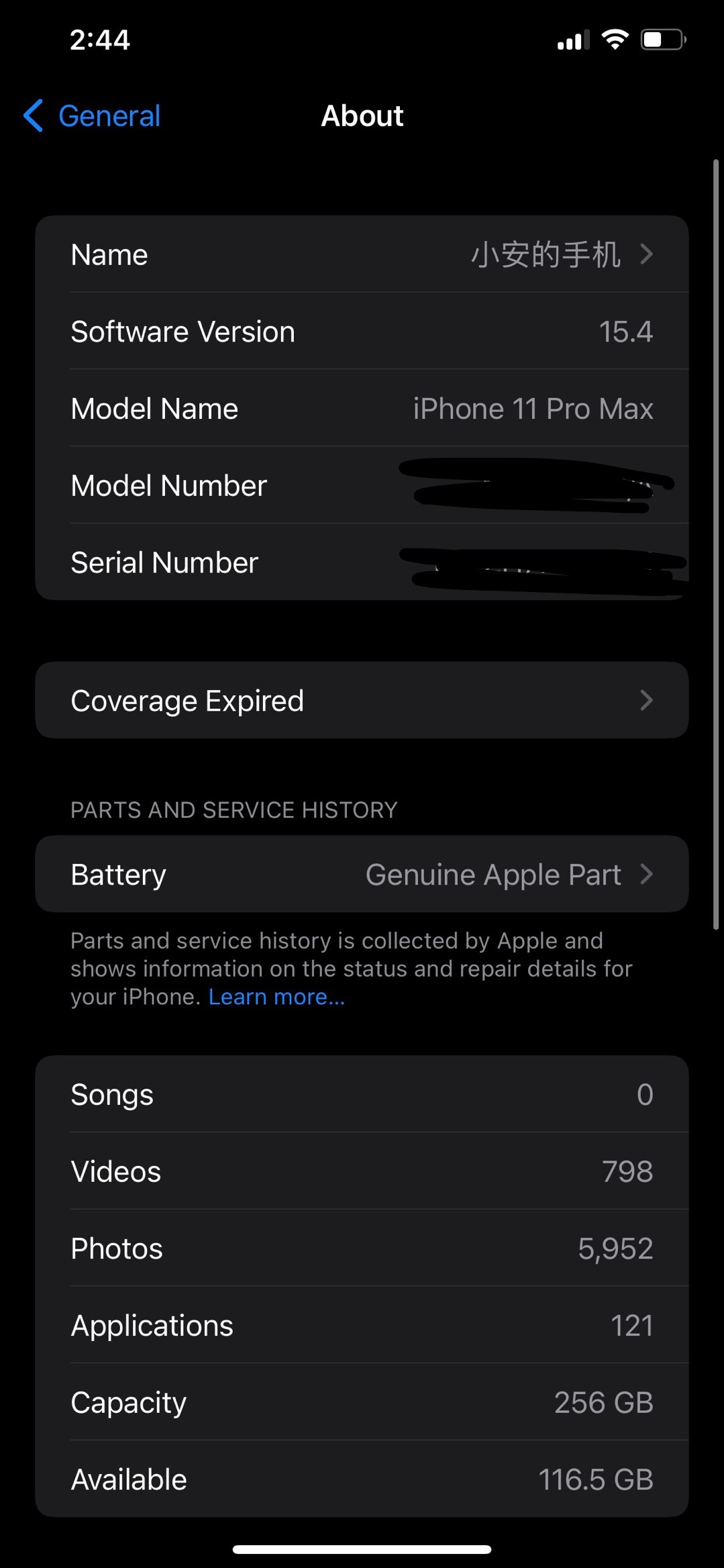Viewport: 724px width, 1568px height.
Task: Tap the Learn more link
Action: pyautogui.click(x=276, y=997)
